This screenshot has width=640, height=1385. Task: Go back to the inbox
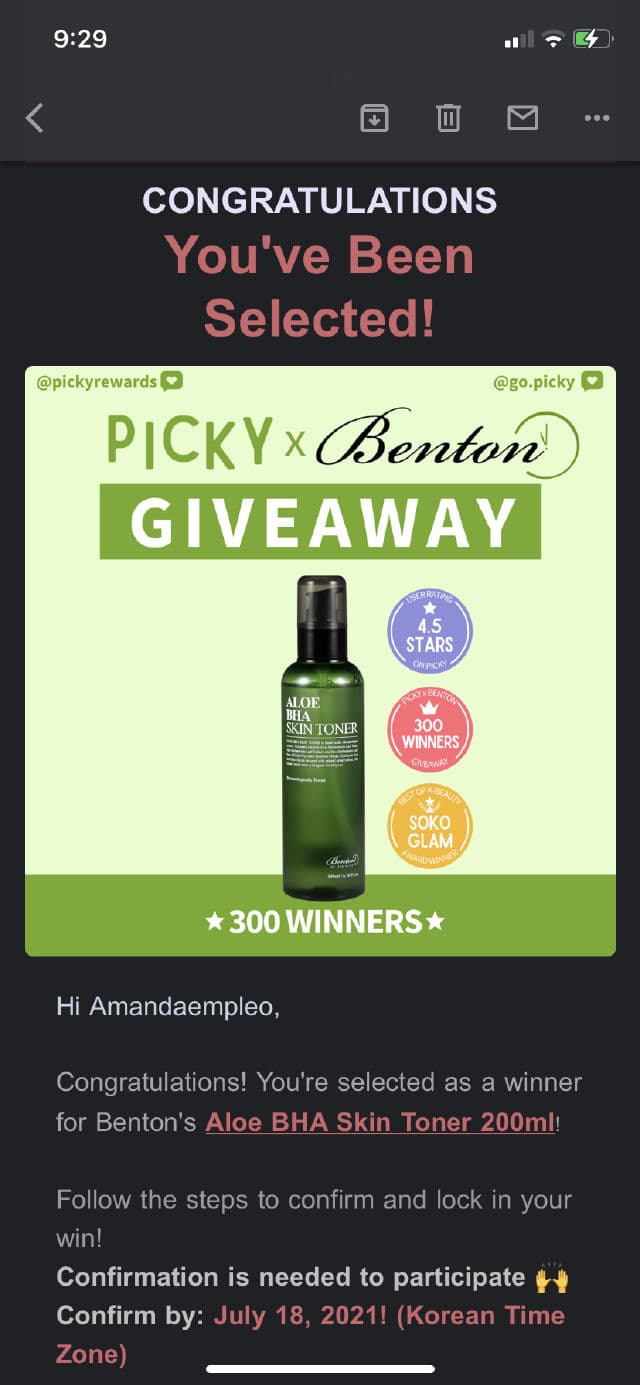point(35,118)
